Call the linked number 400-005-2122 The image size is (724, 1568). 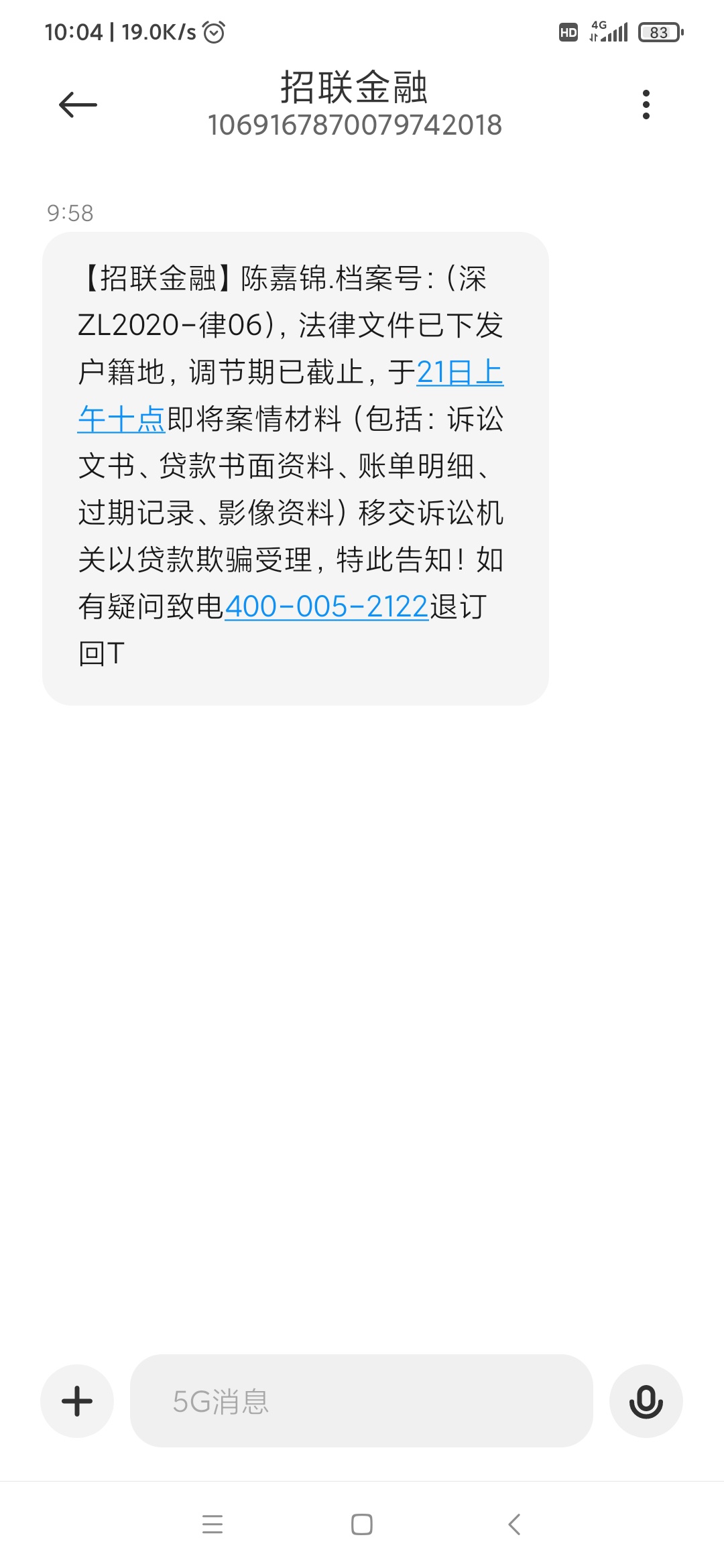(326, 606)
